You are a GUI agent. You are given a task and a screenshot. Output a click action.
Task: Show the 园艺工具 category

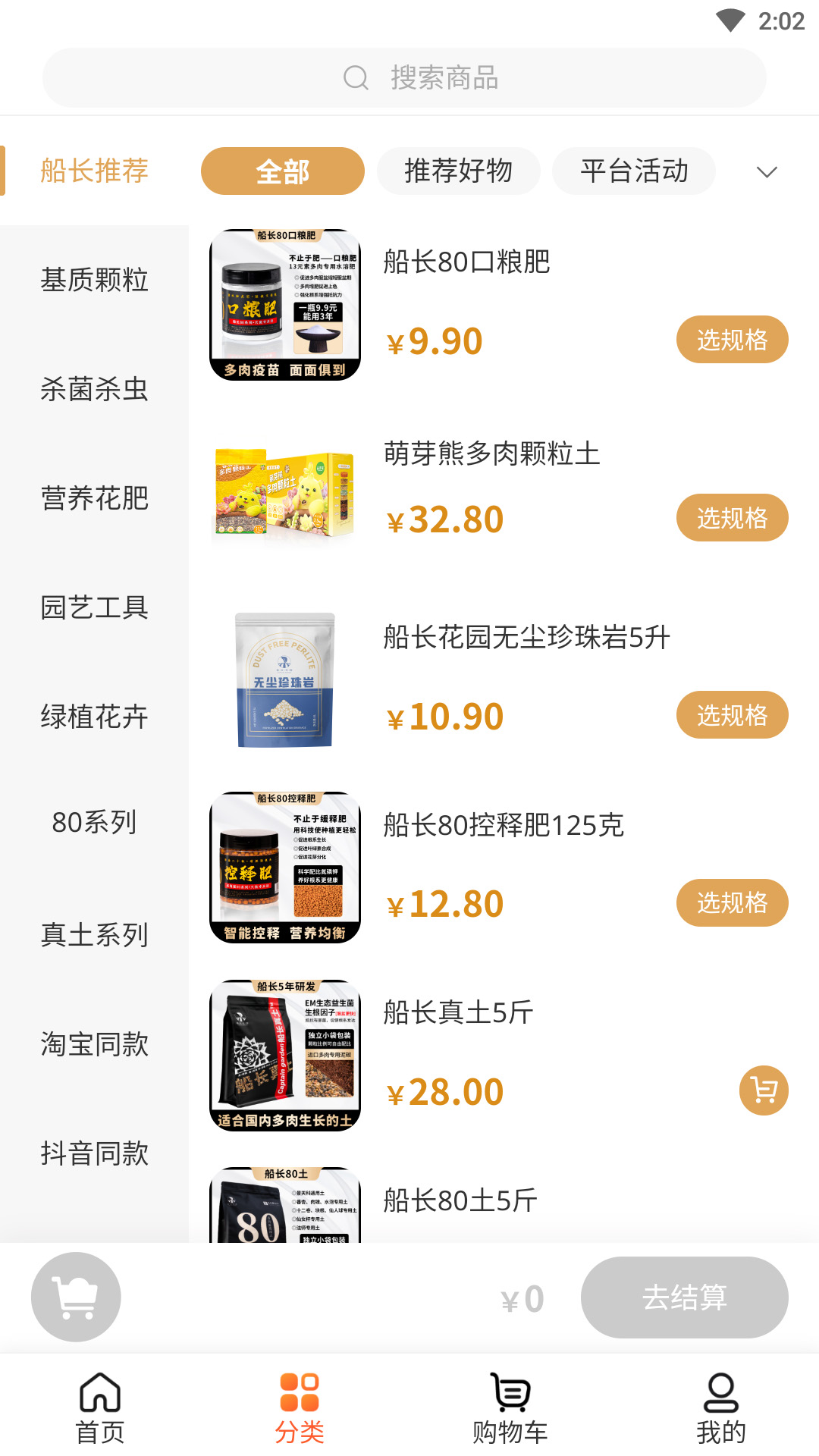[x=94, y=607]
